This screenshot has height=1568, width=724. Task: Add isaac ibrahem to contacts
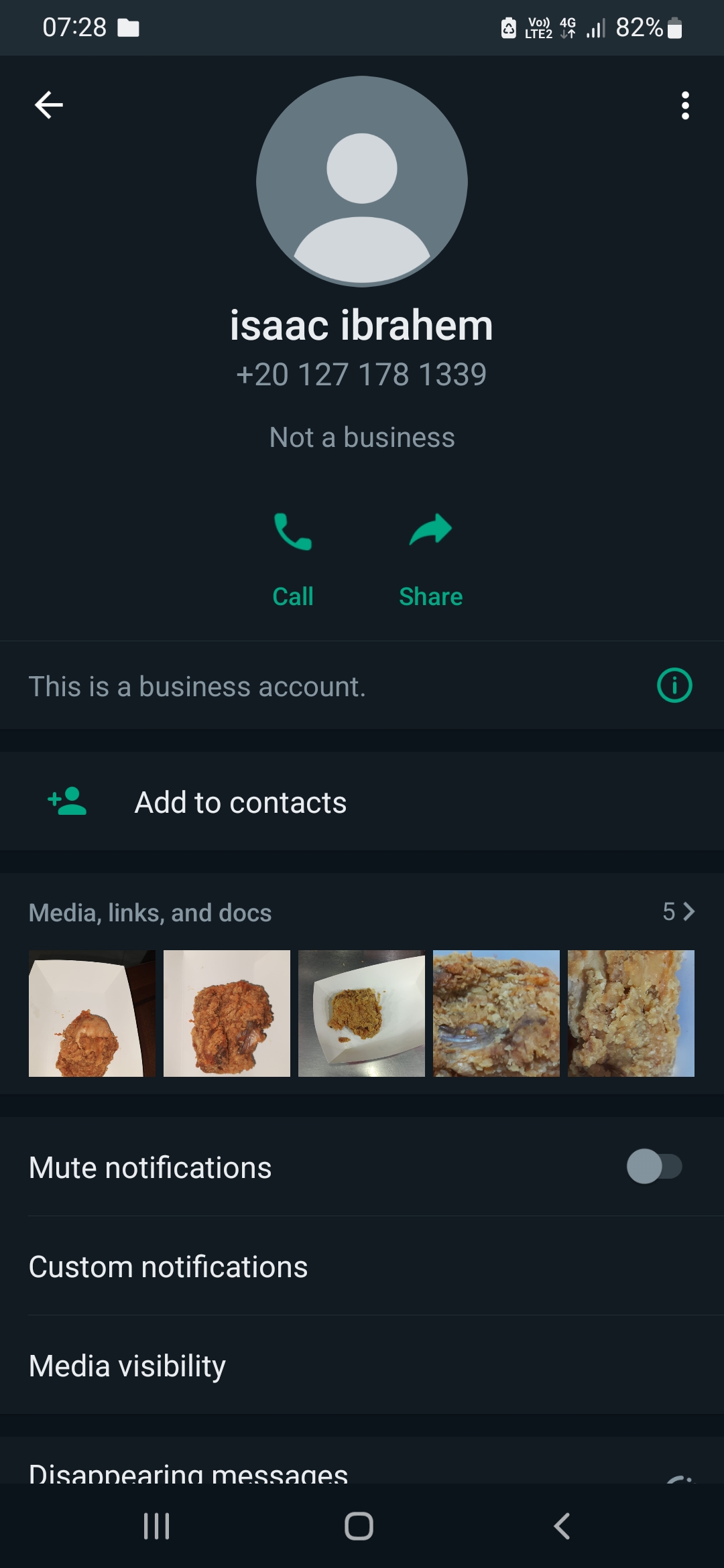click(239, 801)
